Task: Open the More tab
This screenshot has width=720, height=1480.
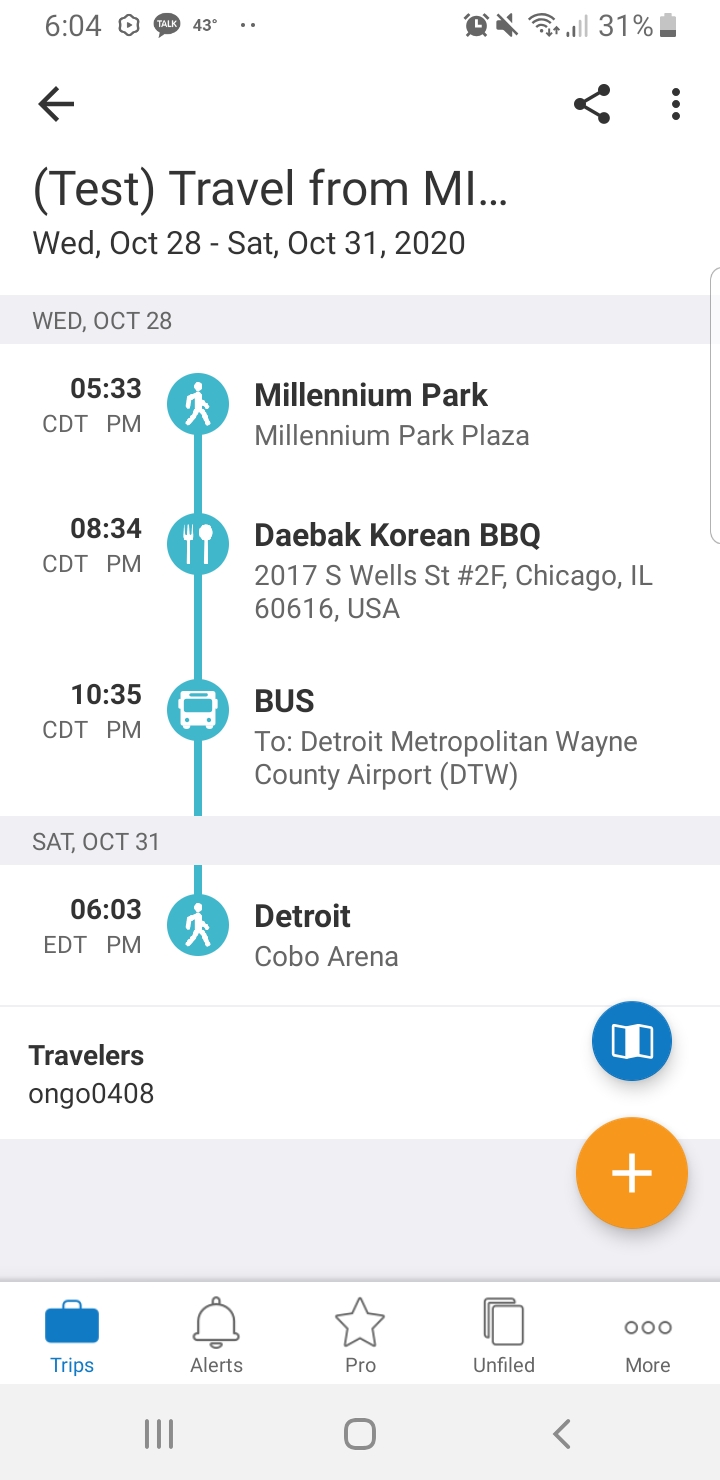Action: pyautogui.click(x=648, y=1335)
